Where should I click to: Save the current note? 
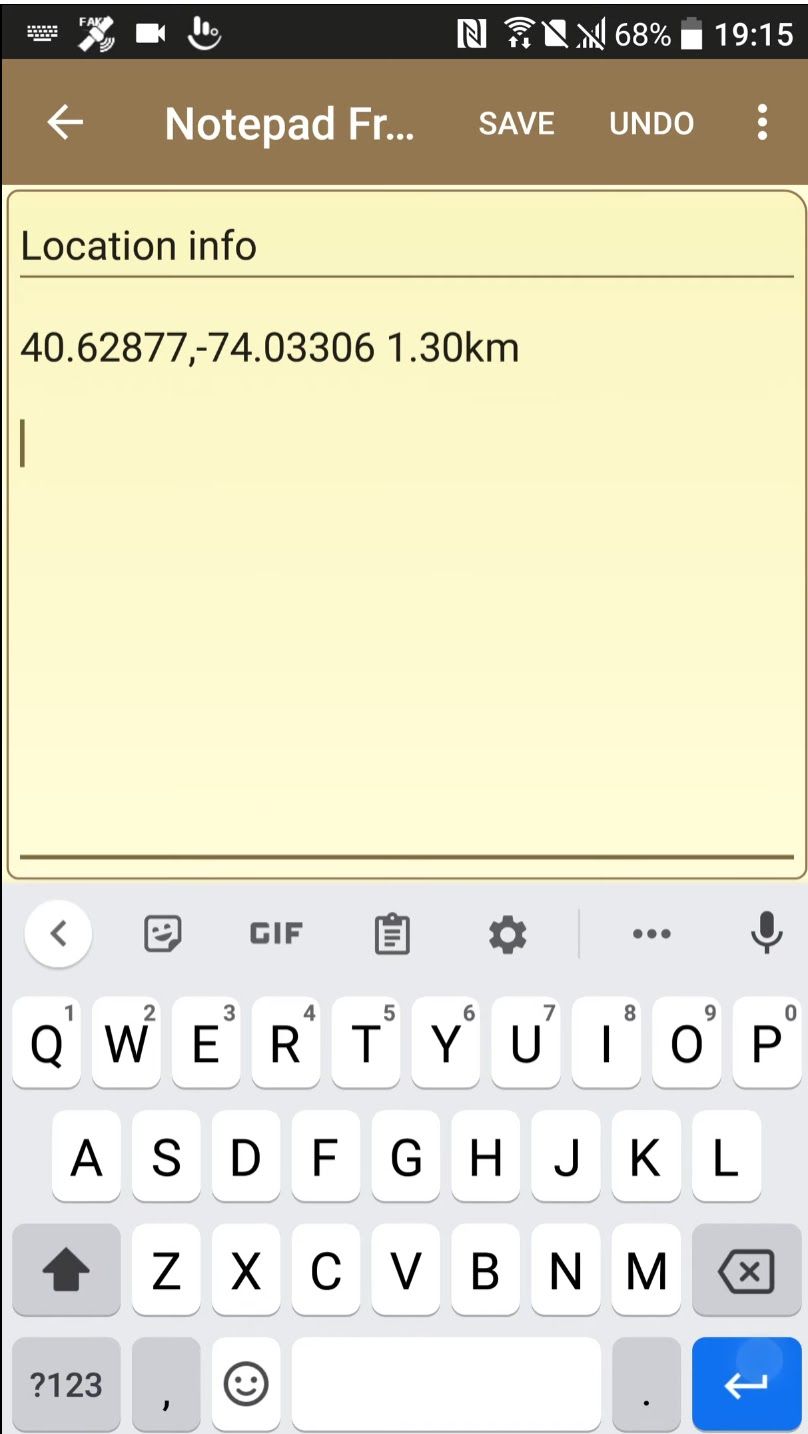(516, 123)
